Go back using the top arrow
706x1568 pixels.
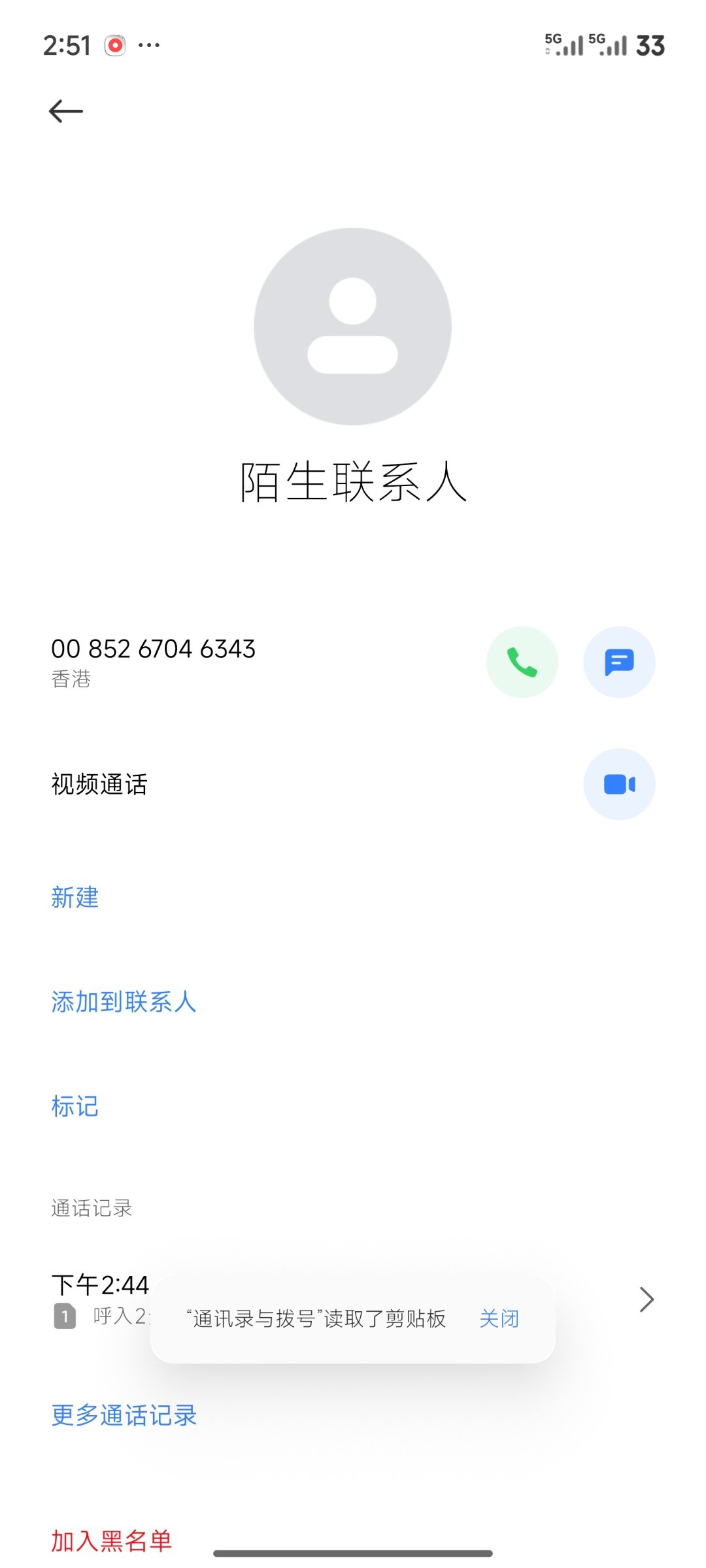click(66, 111)
